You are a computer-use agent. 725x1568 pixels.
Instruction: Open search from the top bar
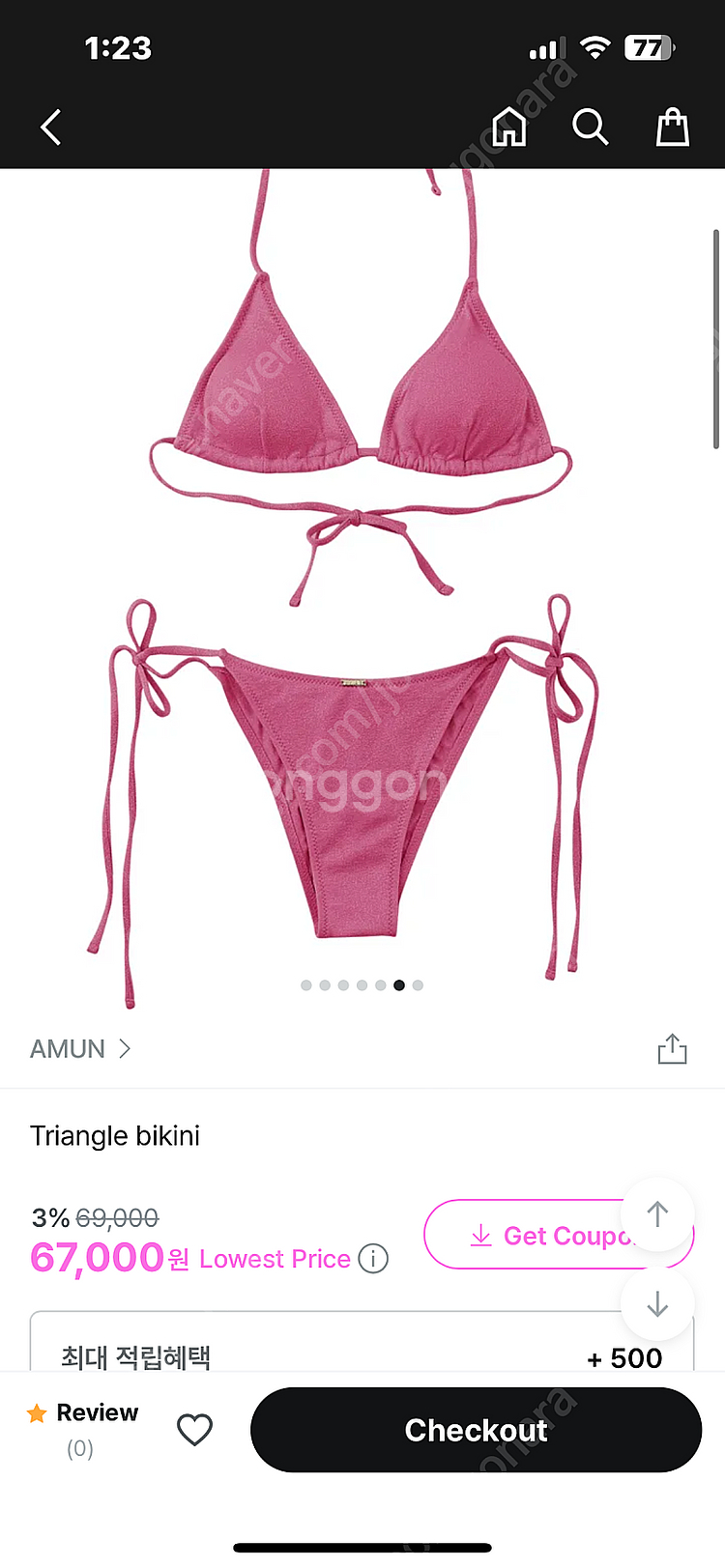click(x=590, y=127)
